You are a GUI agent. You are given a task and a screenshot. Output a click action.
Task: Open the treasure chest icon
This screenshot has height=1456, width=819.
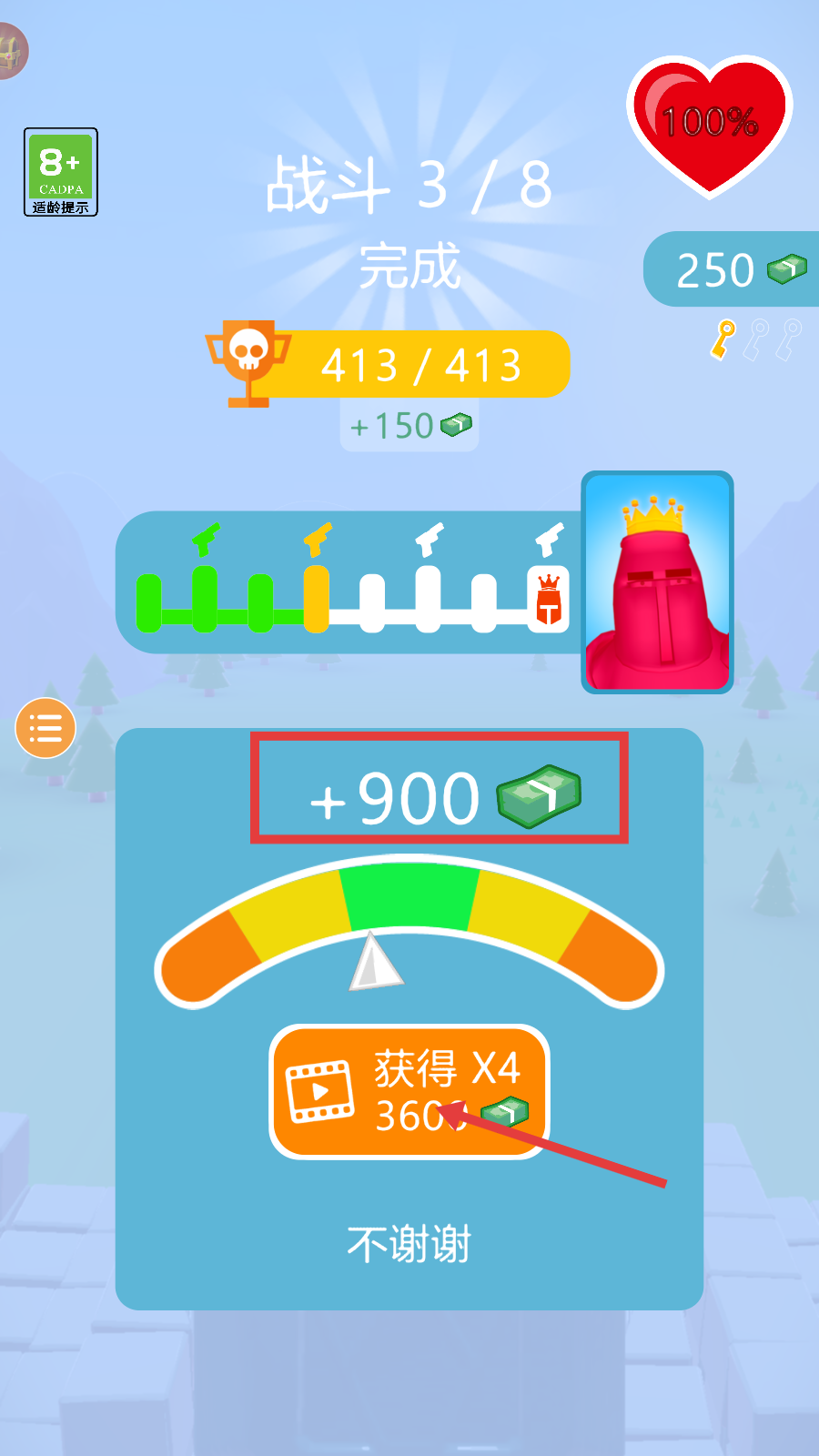pyautogui.click(x=11, y=51)
